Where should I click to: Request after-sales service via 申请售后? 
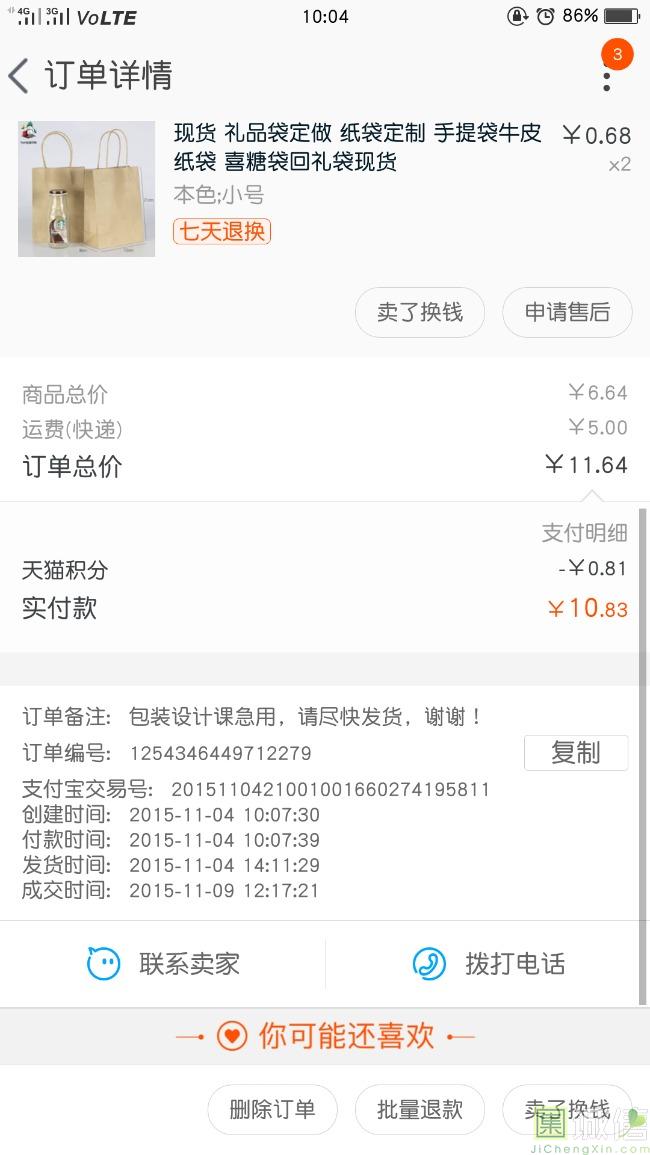[567, 312]
